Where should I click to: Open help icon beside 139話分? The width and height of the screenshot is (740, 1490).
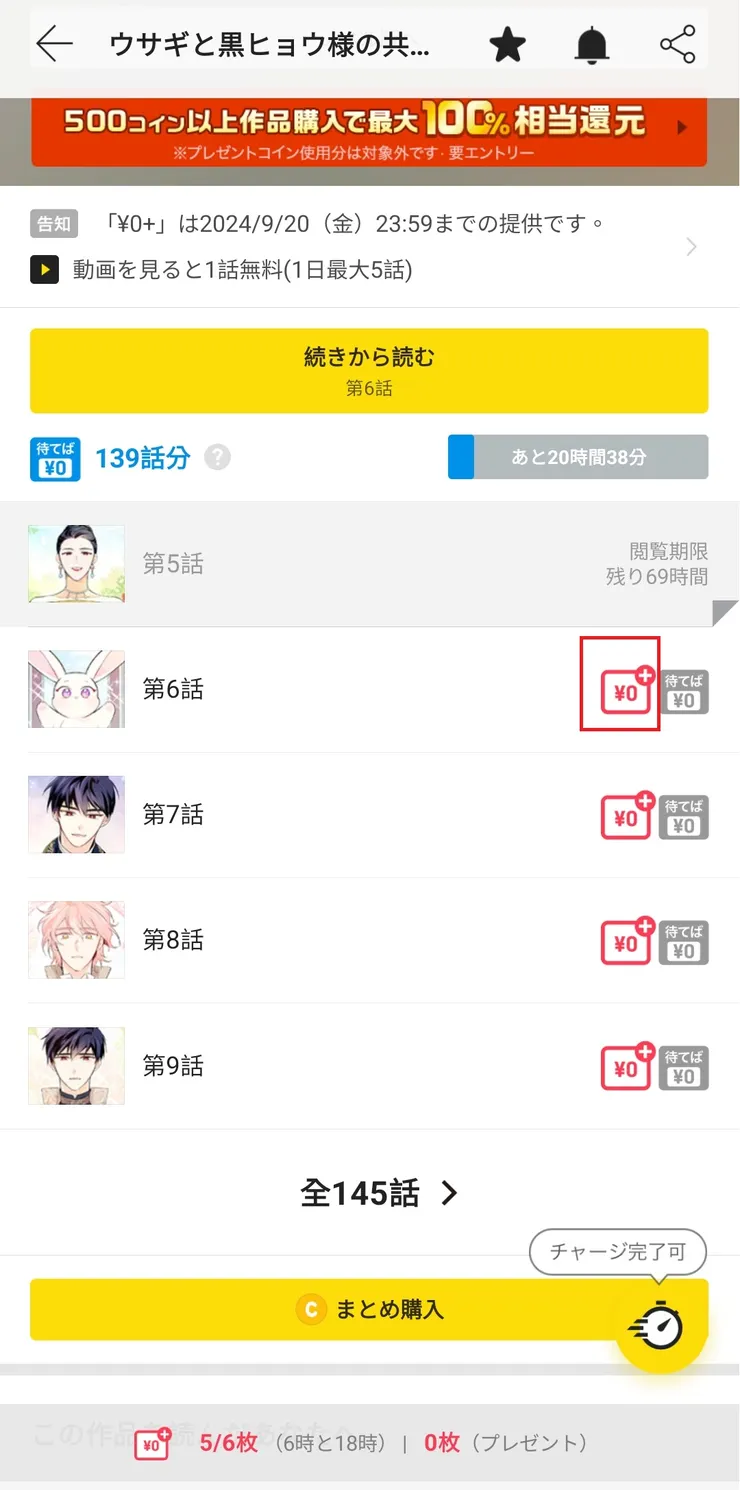(217, 458)
